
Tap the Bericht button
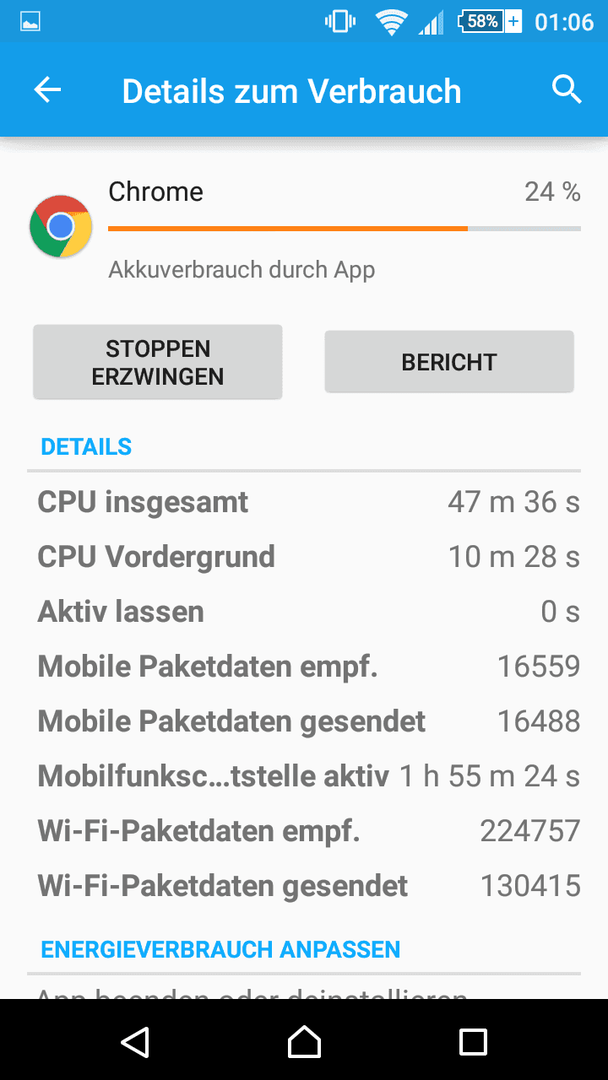[449, 362]
